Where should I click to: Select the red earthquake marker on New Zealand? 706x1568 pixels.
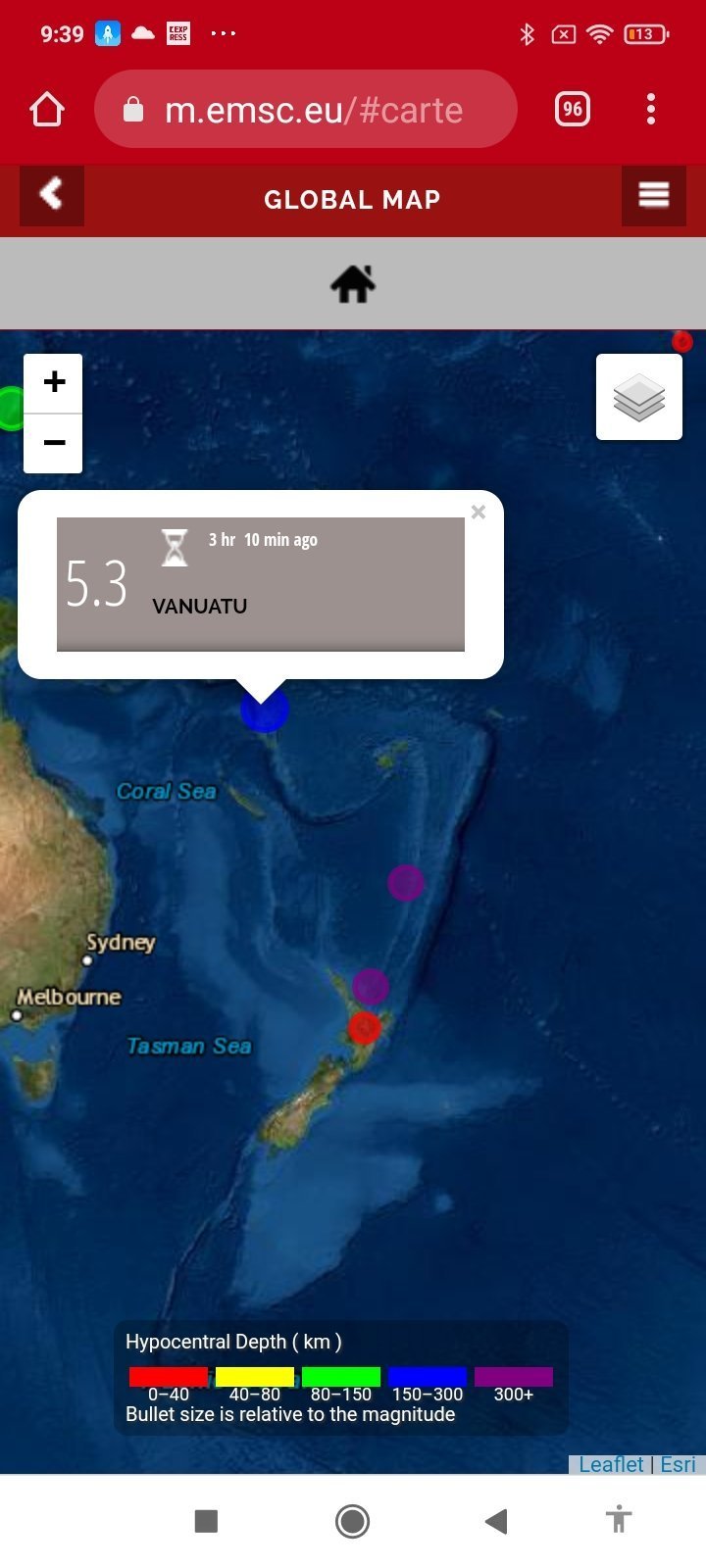[365, 1028]
